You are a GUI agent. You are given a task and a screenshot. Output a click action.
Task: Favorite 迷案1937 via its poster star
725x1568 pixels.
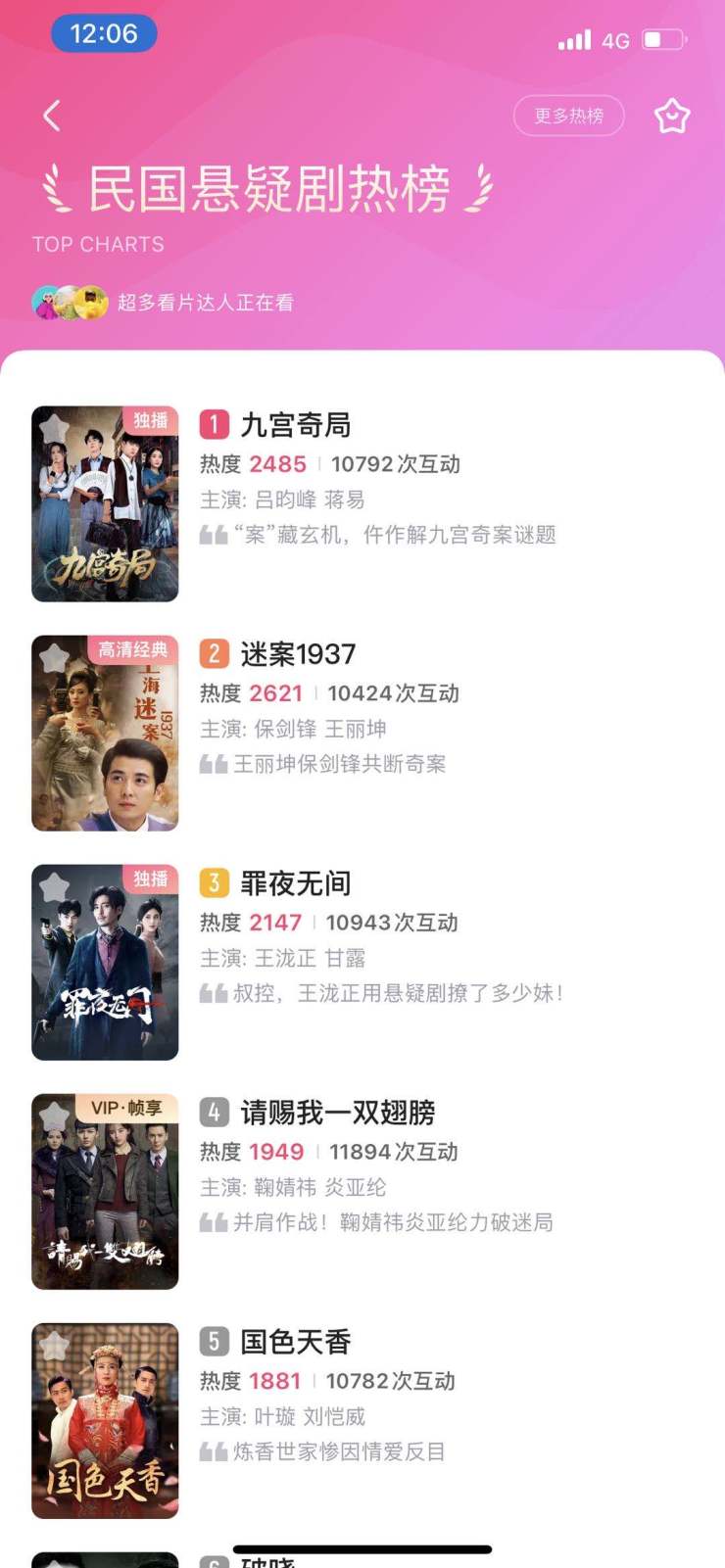pos(55,657)
